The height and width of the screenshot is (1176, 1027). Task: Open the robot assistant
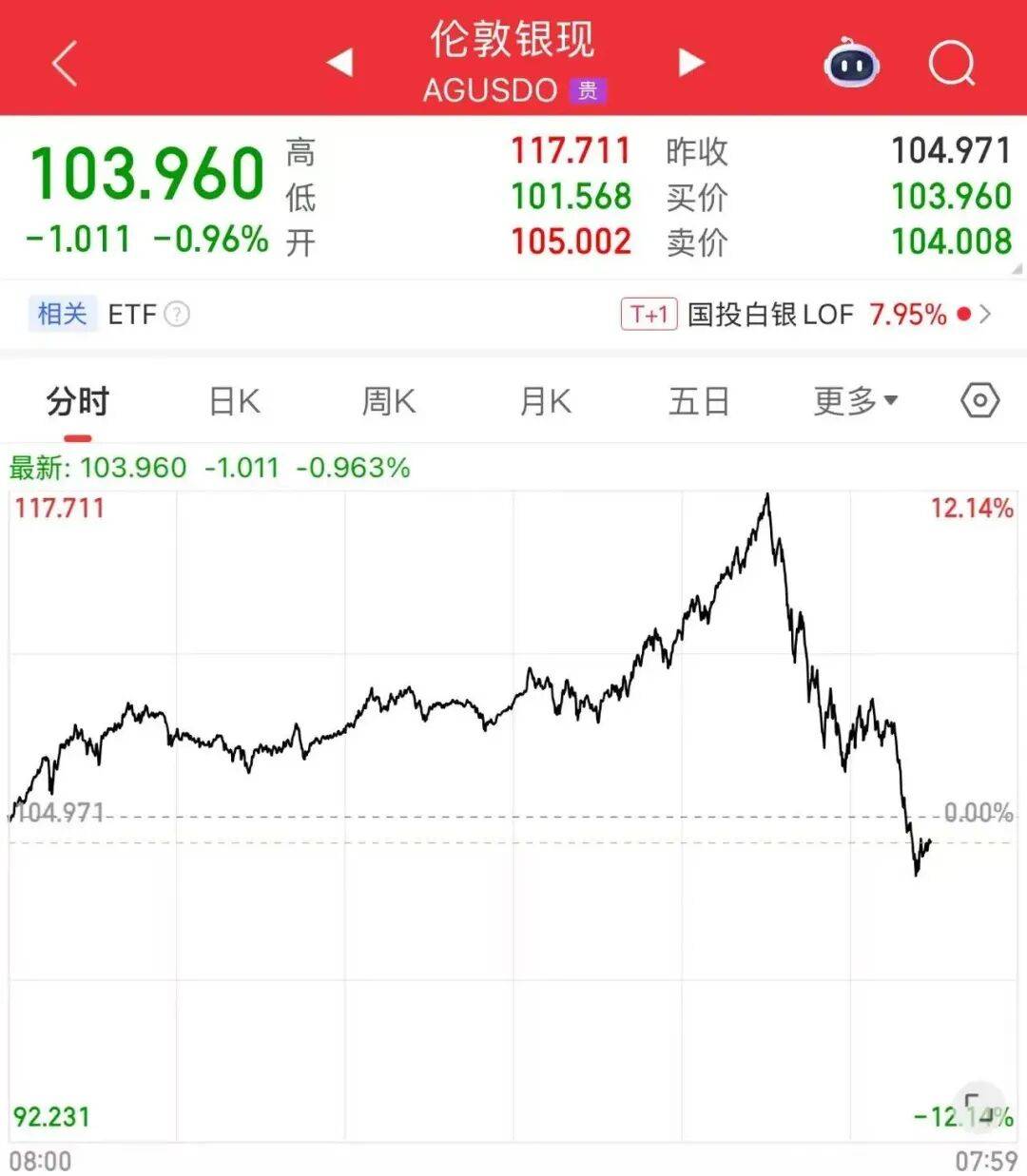[x=850, y=65]
